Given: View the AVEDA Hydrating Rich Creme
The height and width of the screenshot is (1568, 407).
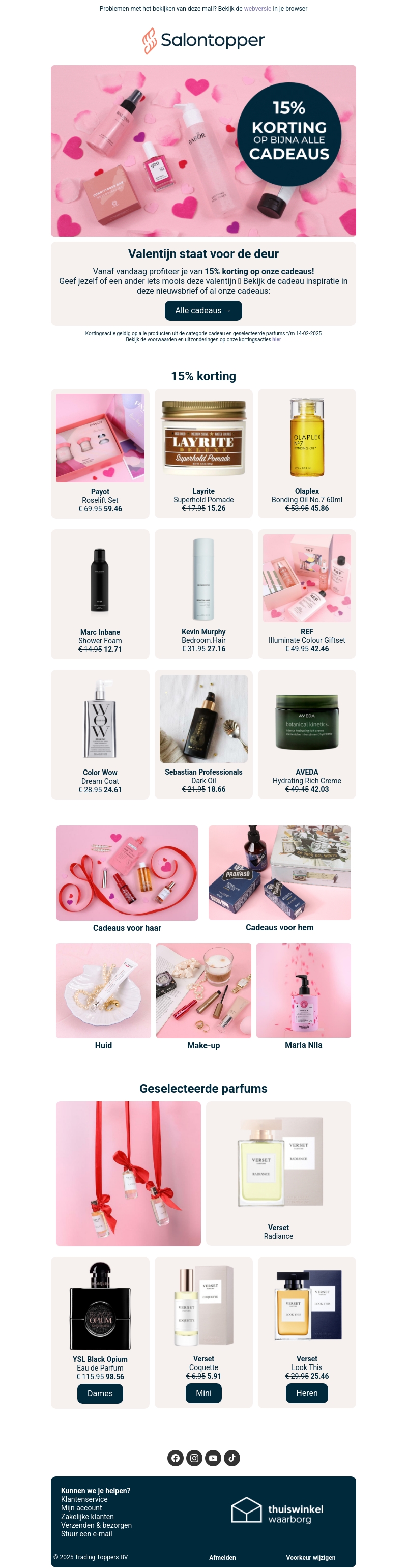Looking at the screenshot, I should pyautogui.click(x=307, y=734).
